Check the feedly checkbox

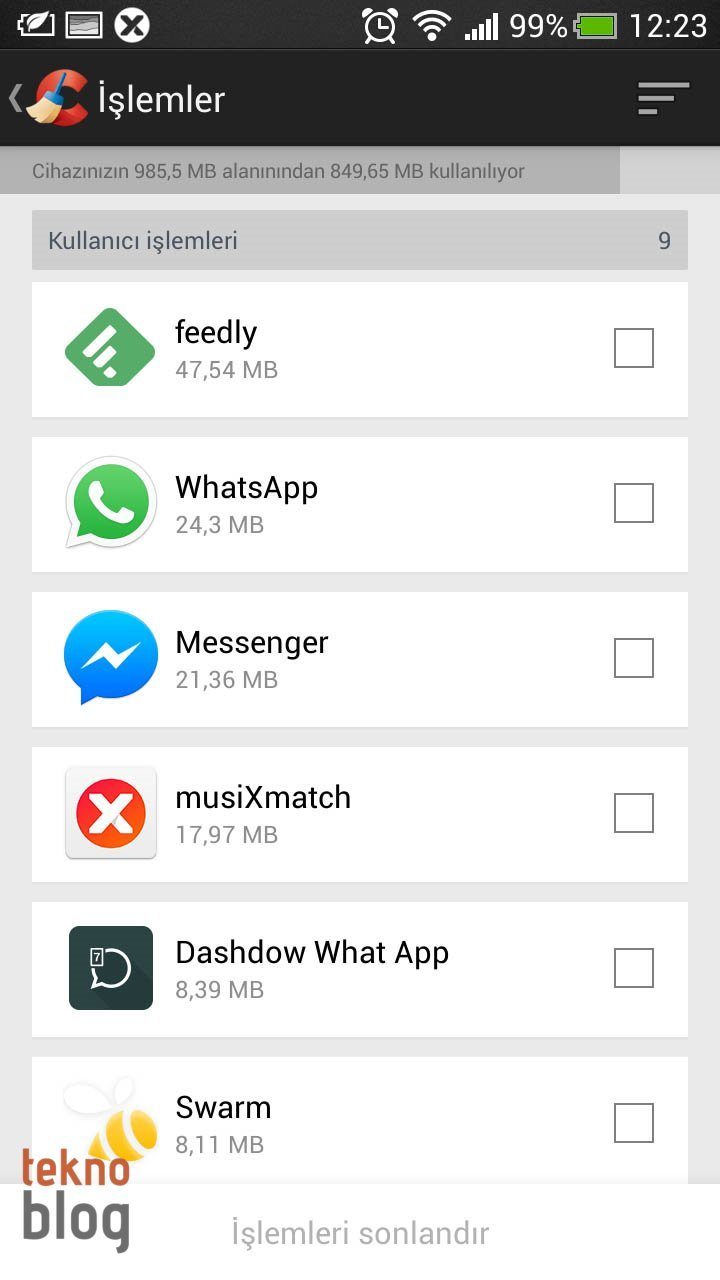[x=633, y=348]
